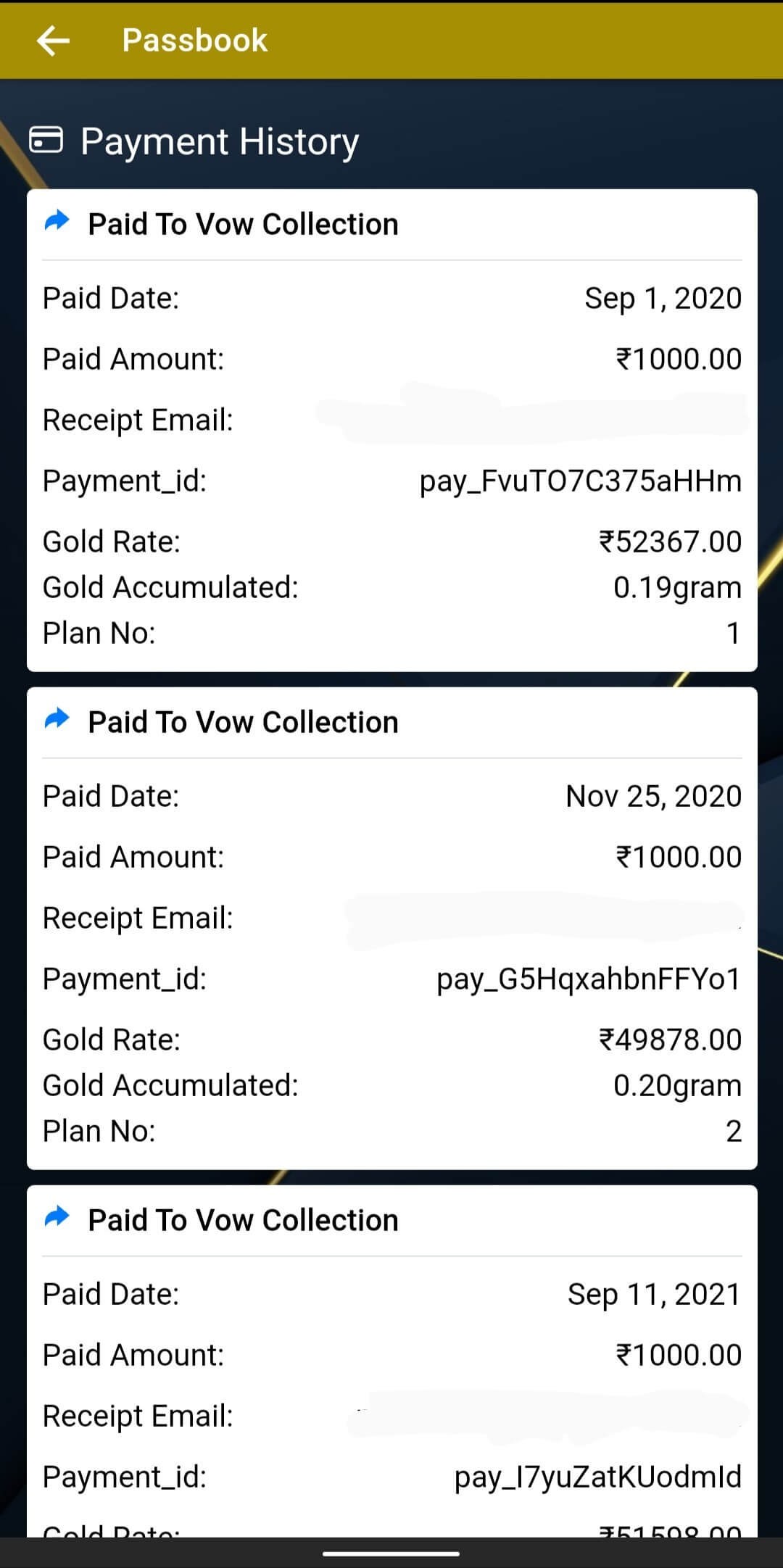Select the payment ID pay_FvuTO7C375aHHm
The height and width of the screenshot is (1568, 783).
pos(579,480)
